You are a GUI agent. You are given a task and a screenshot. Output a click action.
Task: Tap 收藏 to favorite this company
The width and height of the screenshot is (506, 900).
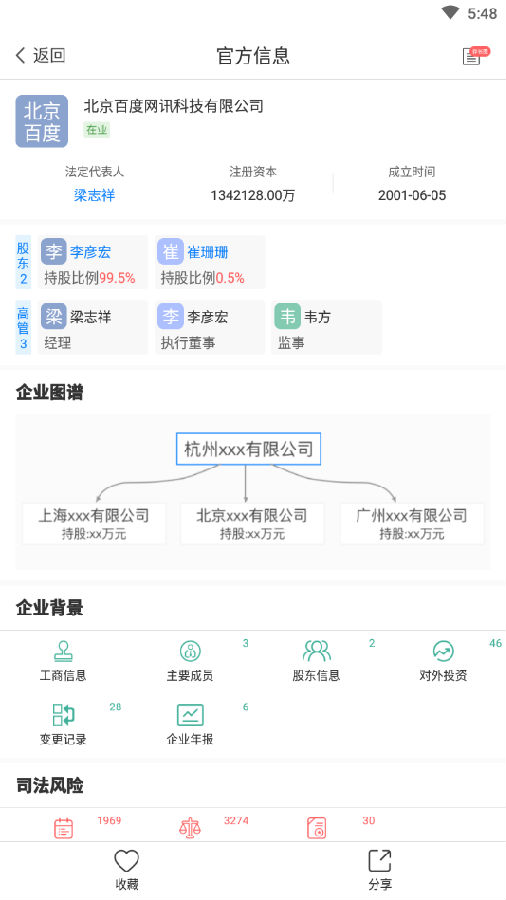(x=127, y=871)
